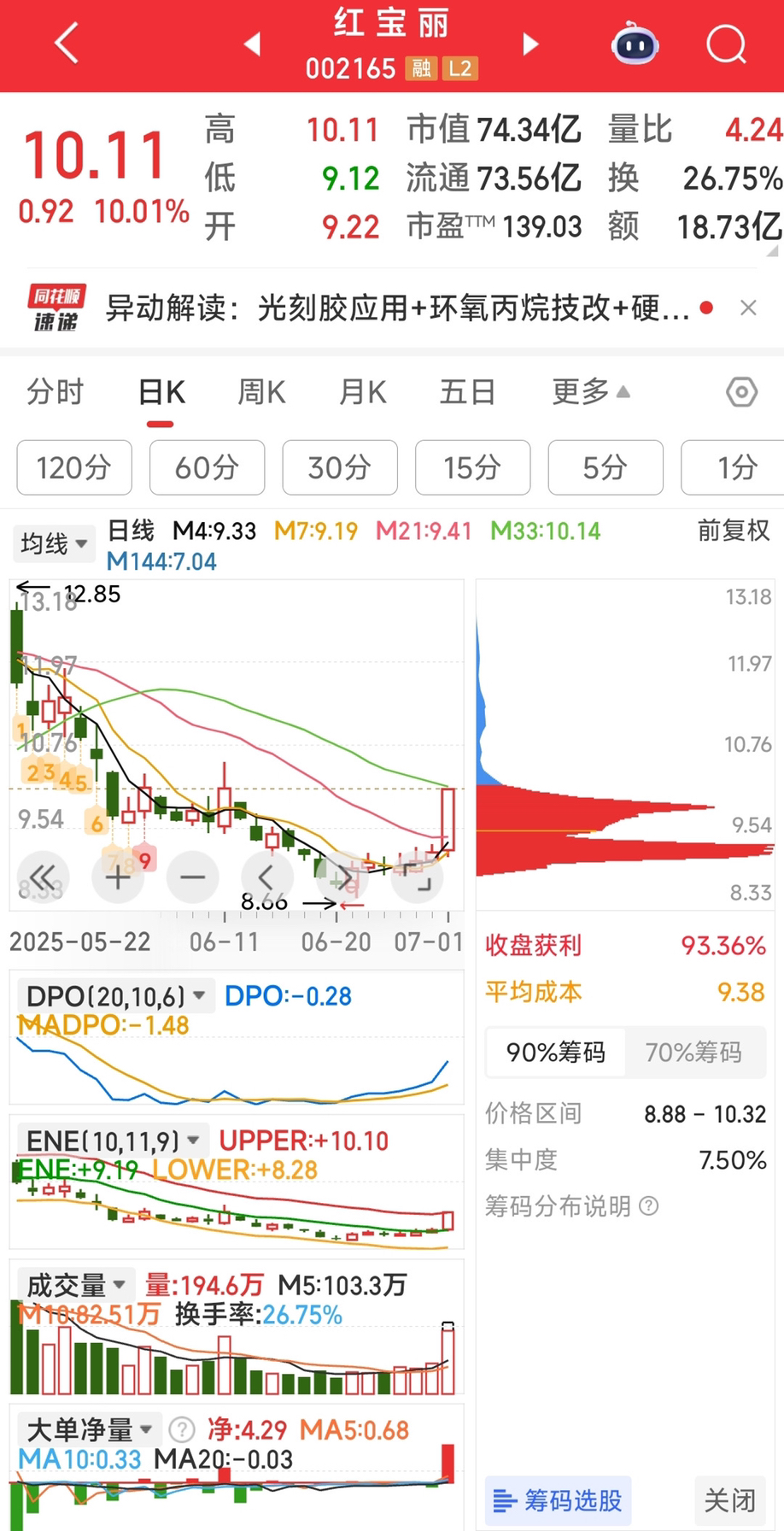784x1531 pixels.
Task: Go back using the top-left arrow
Action: pos(67,44)
